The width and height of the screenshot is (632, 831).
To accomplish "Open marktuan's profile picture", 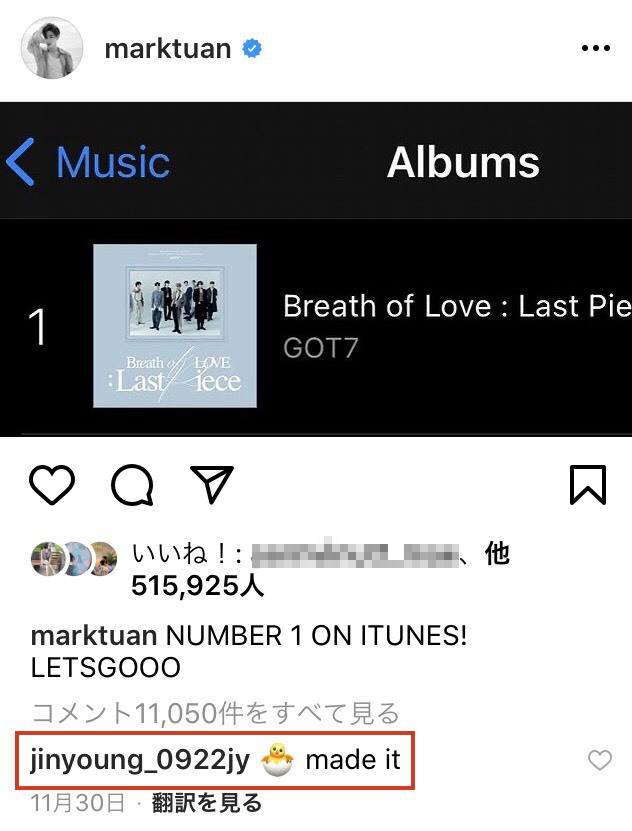I will [52, 47].
